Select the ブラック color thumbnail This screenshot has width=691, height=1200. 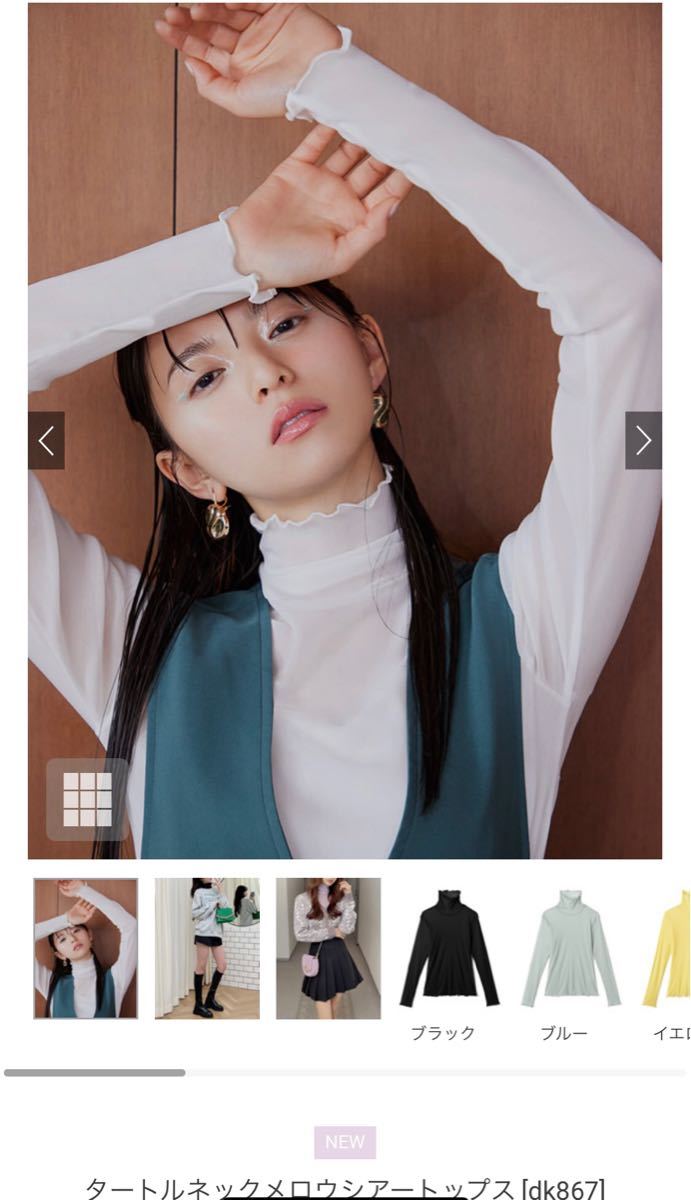[449, 950]
